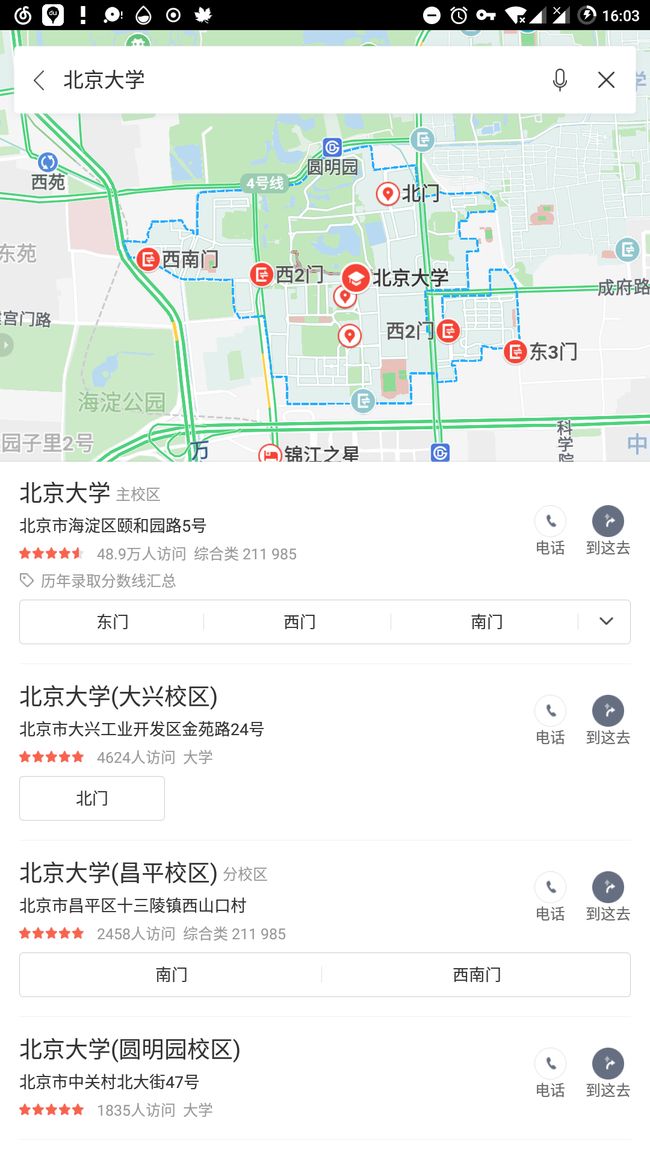Screen dimensions: 650x1156
Task: Navigate to 北京大学(圆明园校区) via 到这去
Action: [x=608, y=1073]
